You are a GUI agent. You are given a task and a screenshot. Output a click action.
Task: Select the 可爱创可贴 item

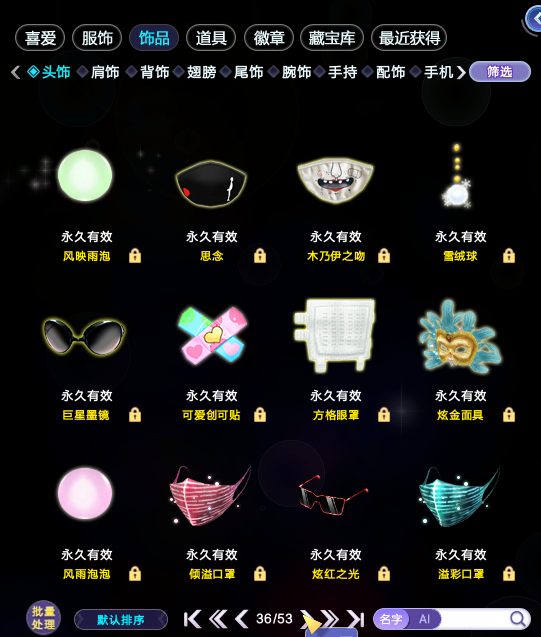212,335
